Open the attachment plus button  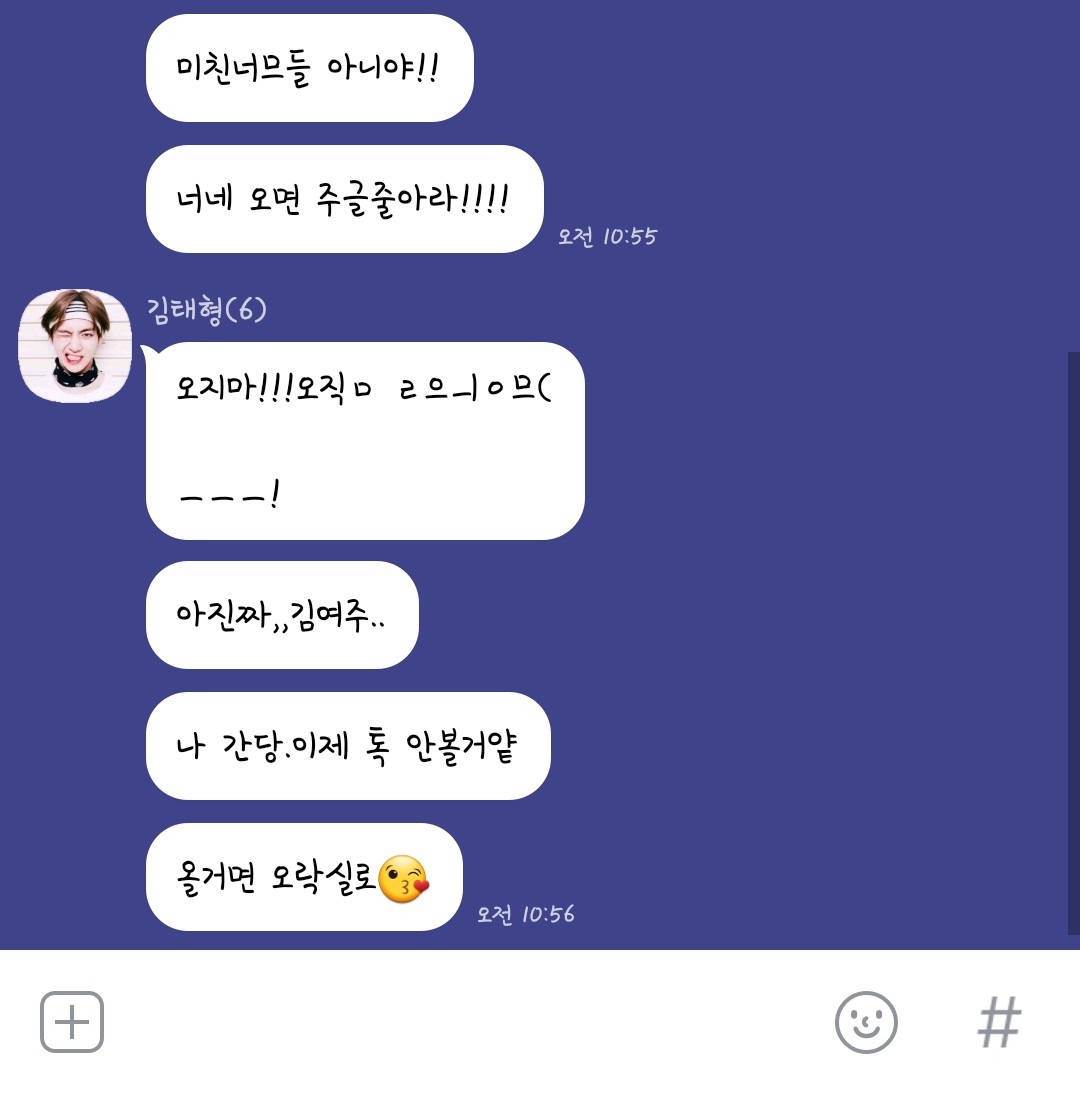(72, 1022)
